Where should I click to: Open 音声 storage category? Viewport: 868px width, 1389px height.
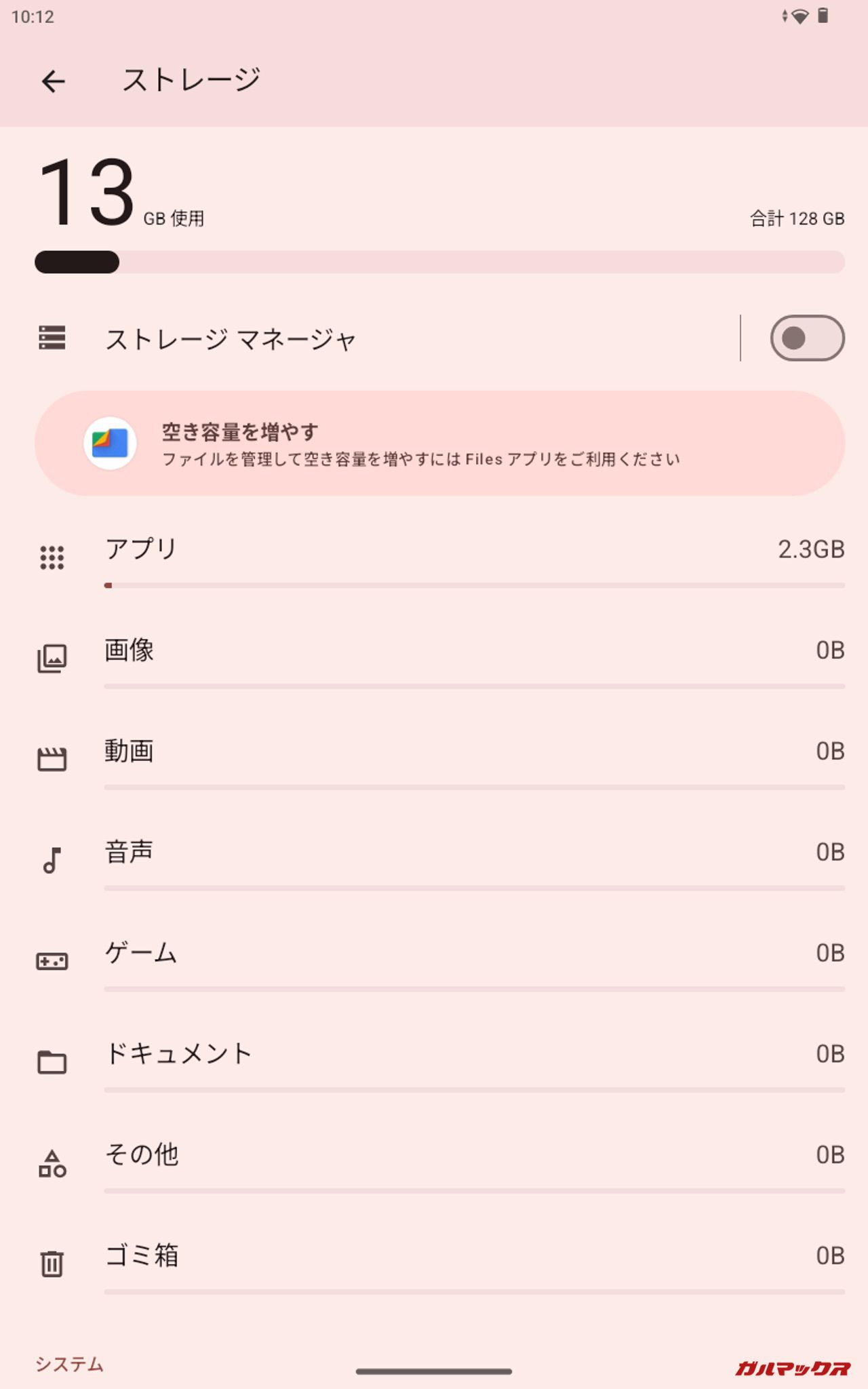439,860
